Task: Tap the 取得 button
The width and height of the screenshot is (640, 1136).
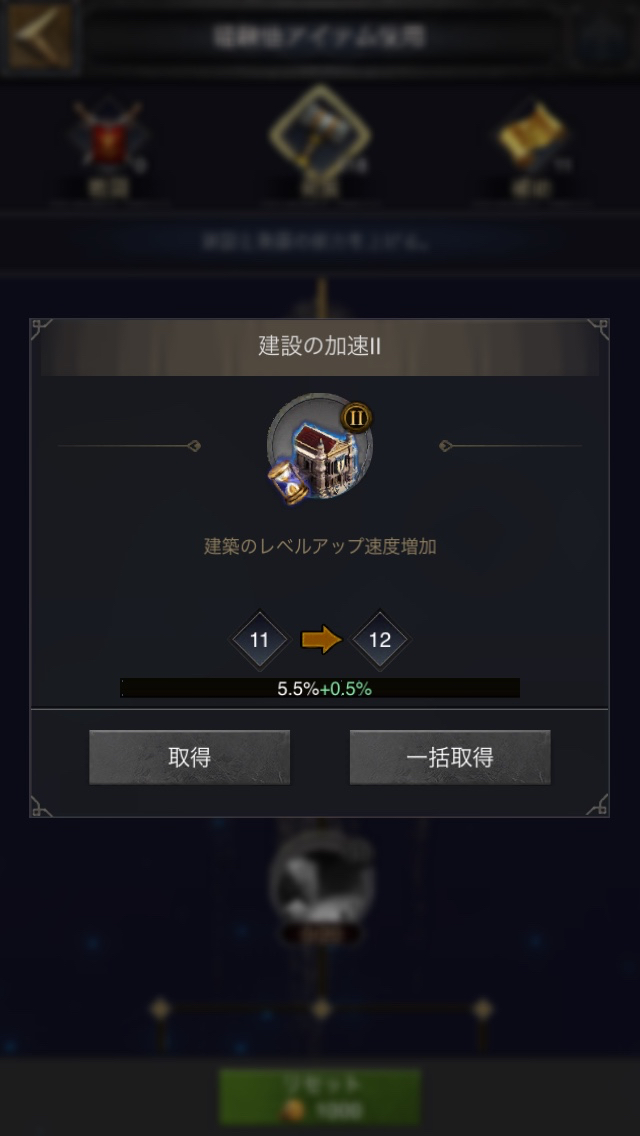Action: [190, 757]
